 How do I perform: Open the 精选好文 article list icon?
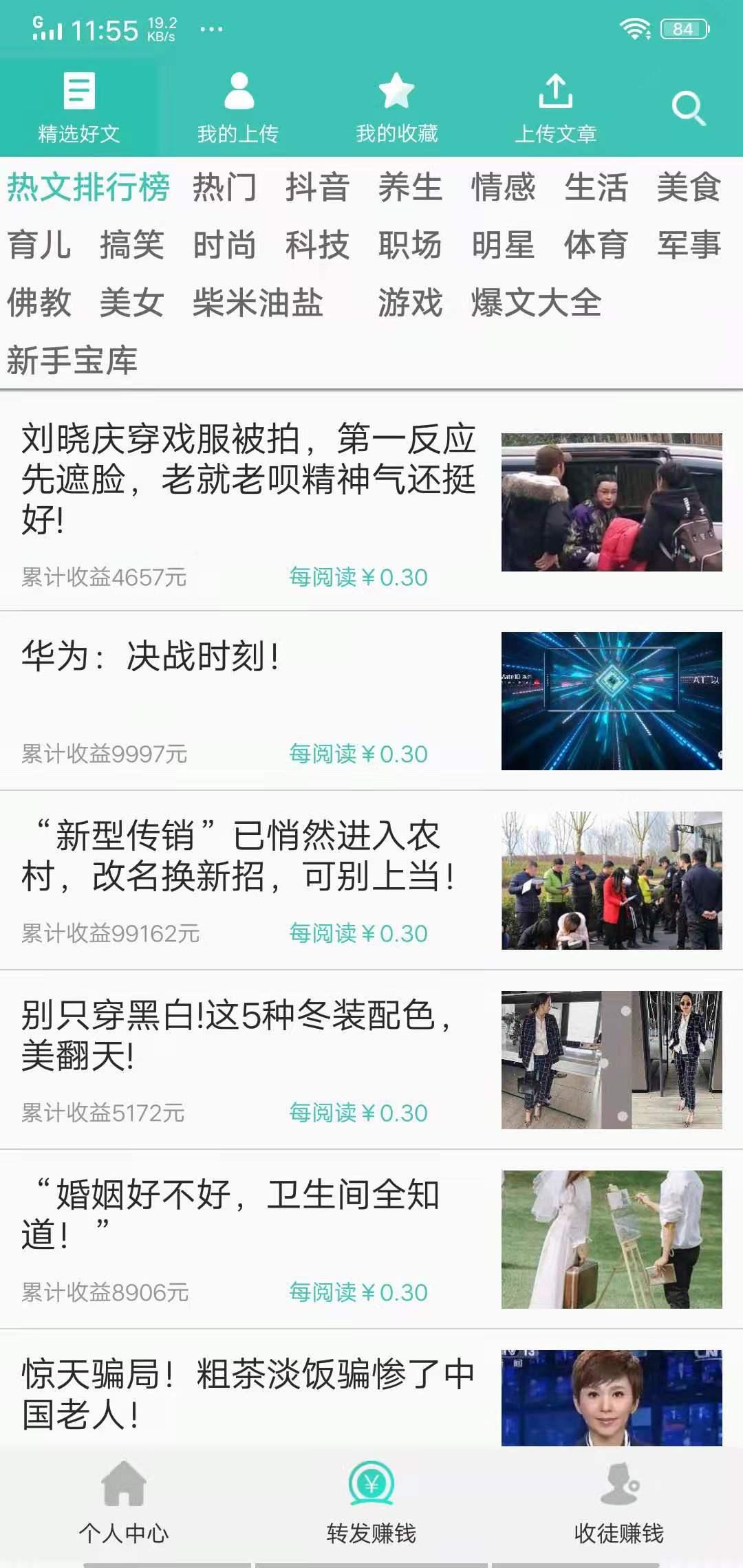(x=78, y=92)
